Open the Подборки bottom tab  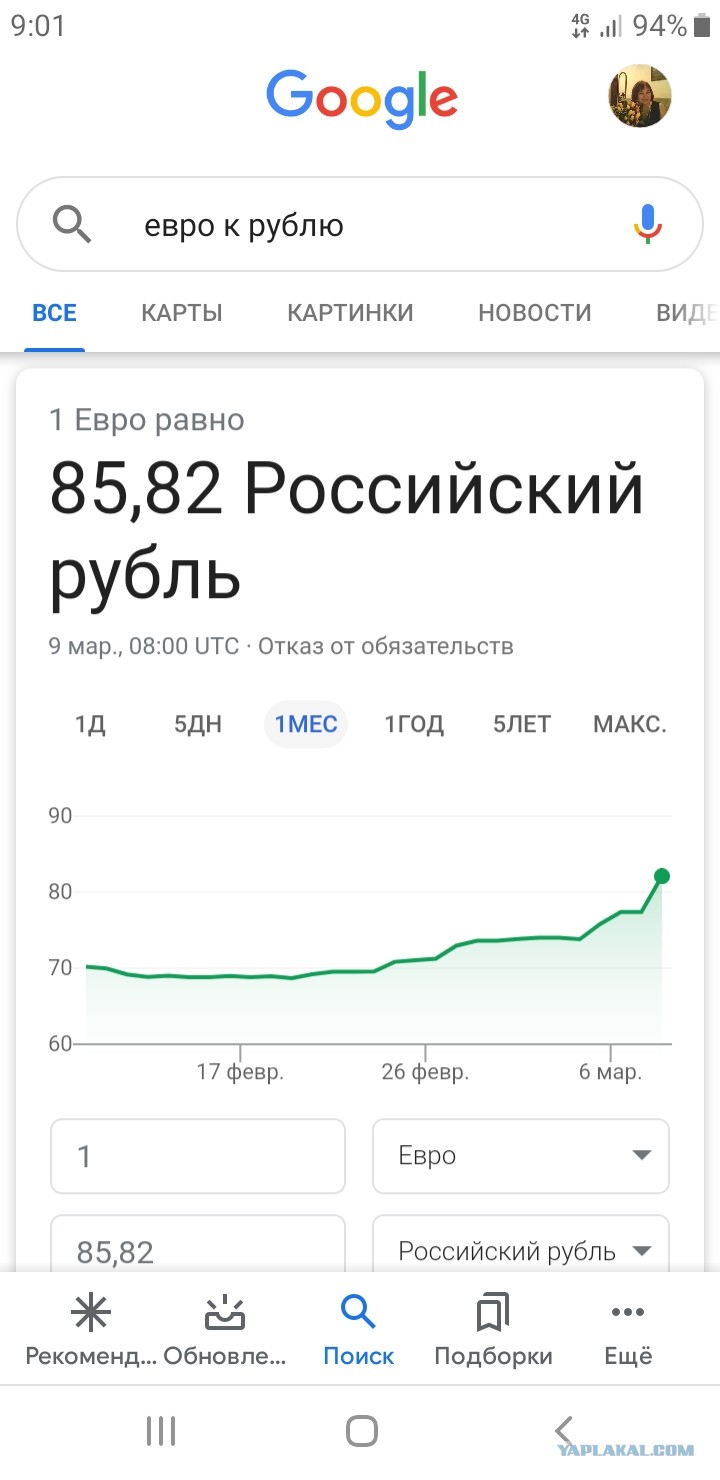coord(493,1331)
